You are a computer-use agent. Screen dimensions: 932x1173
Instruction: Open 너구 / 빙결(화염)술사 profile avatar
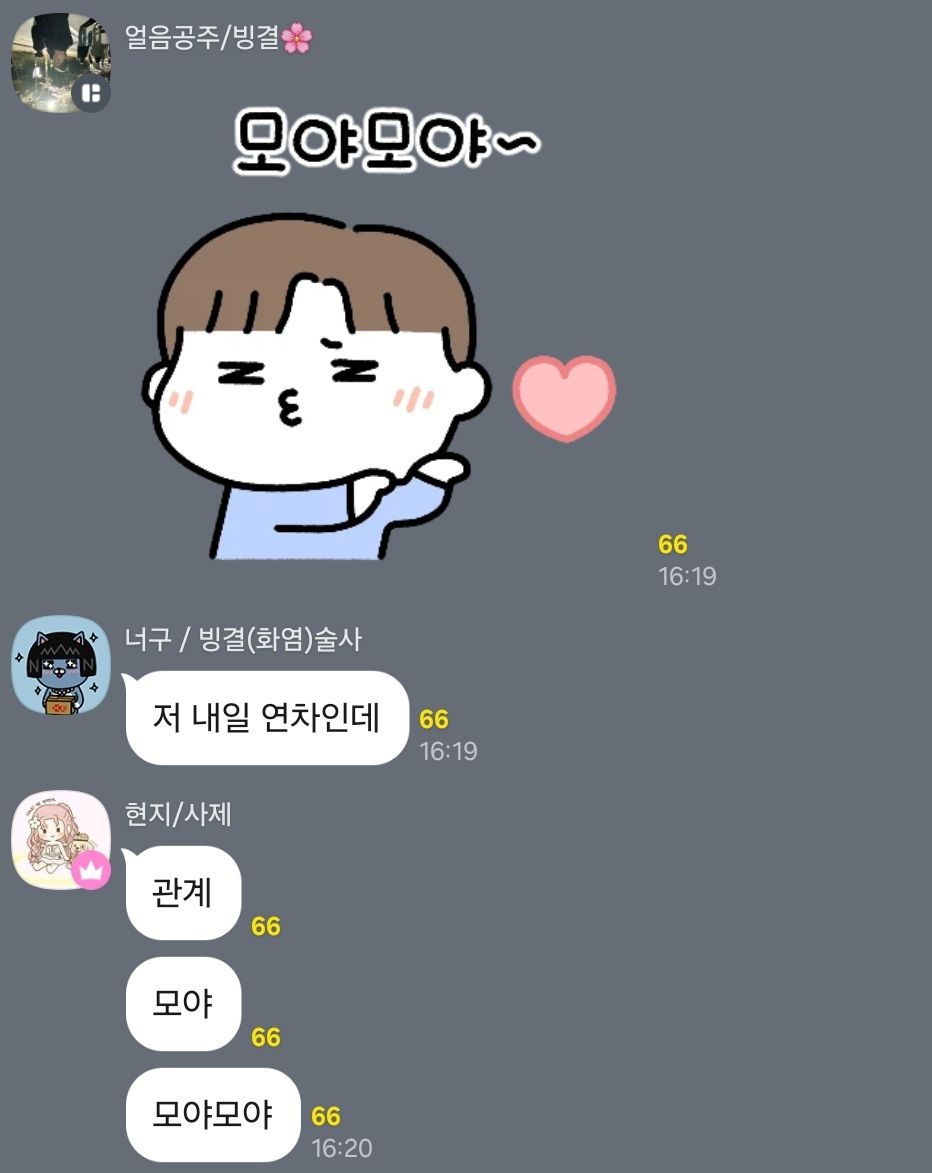(60, 665)
